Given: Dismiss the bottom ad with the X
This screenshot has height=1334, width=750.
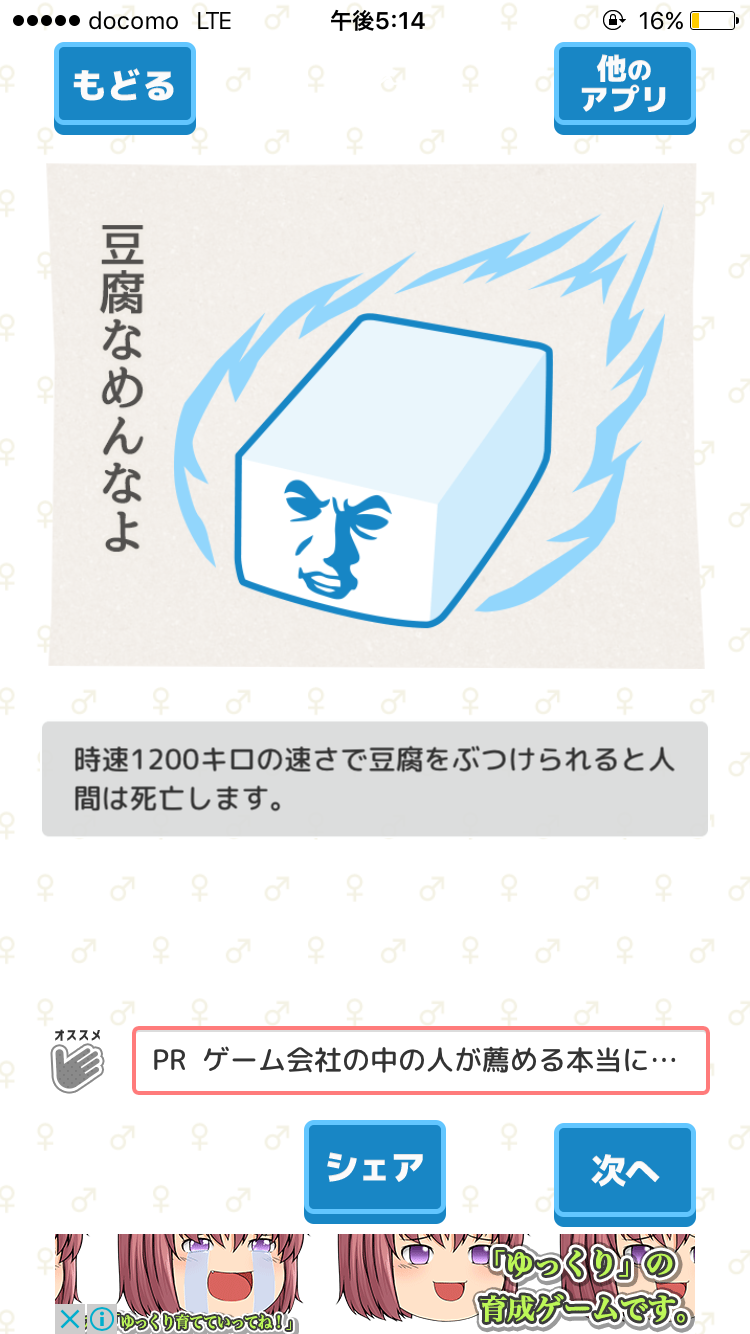Looking at the screenshot, I should [69, 1319].
